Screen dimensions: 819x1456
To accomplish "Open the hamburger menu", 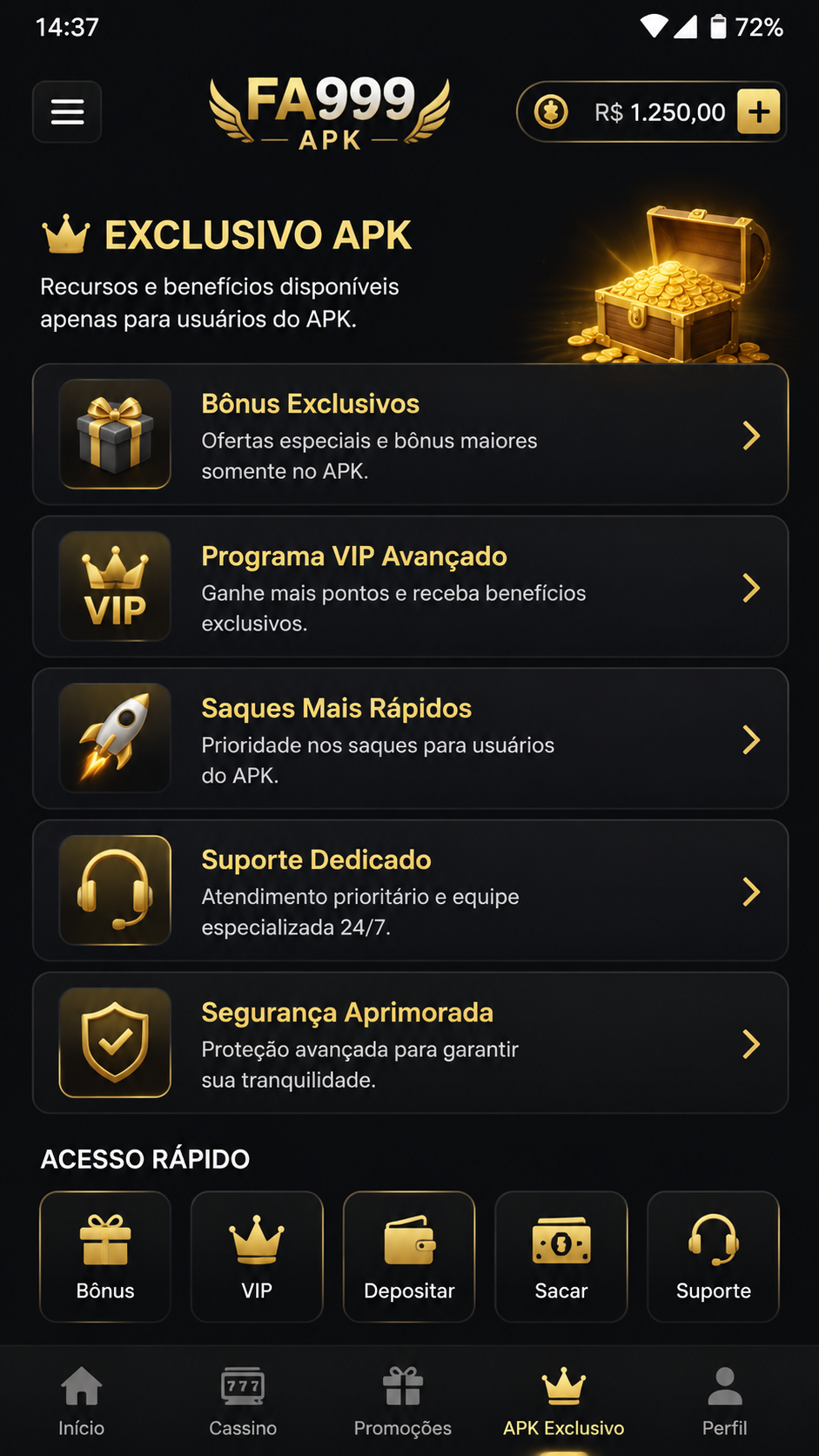I will (67, 111).
